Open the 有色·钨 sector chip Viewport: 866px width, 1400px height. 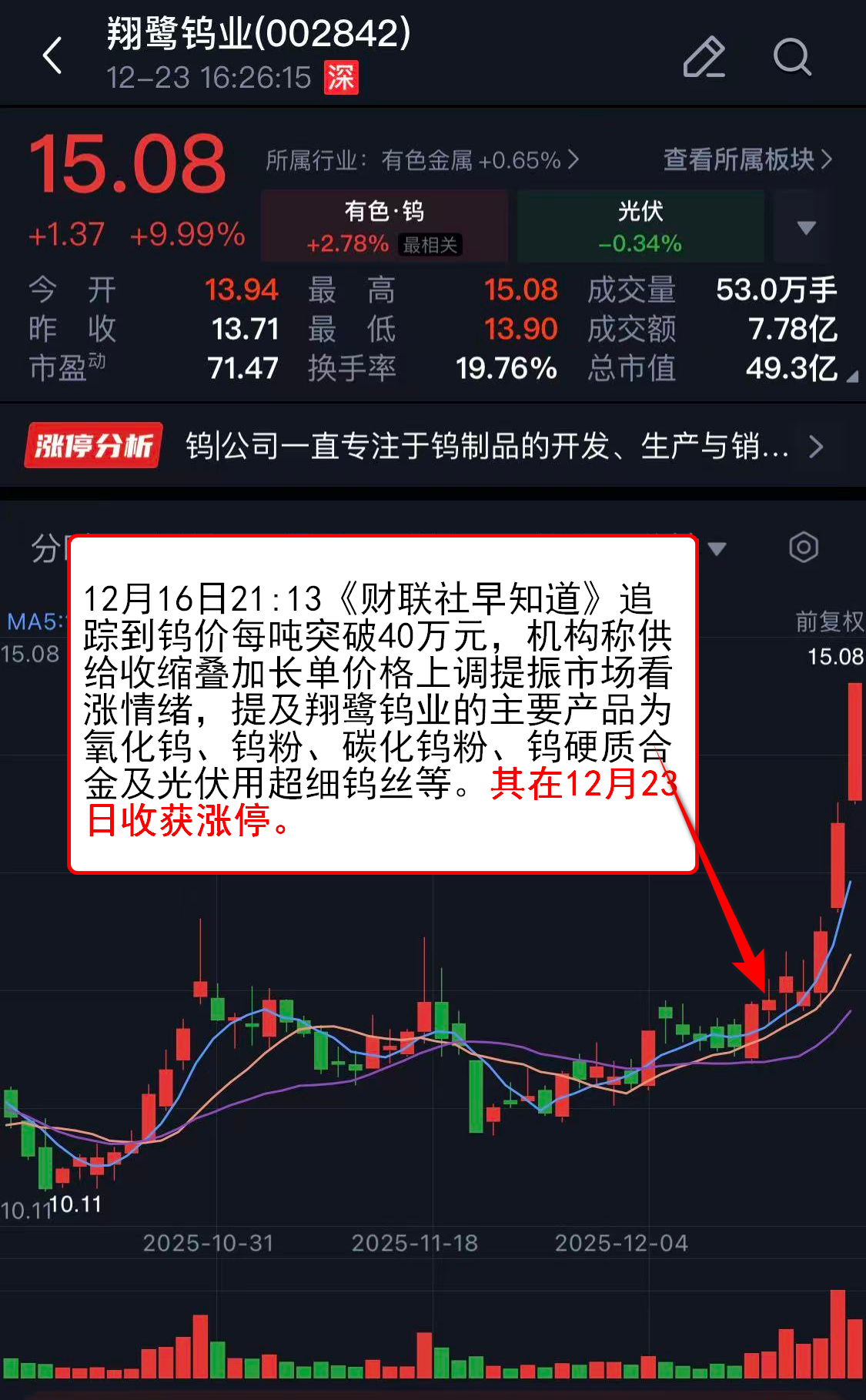pos(384,226)
